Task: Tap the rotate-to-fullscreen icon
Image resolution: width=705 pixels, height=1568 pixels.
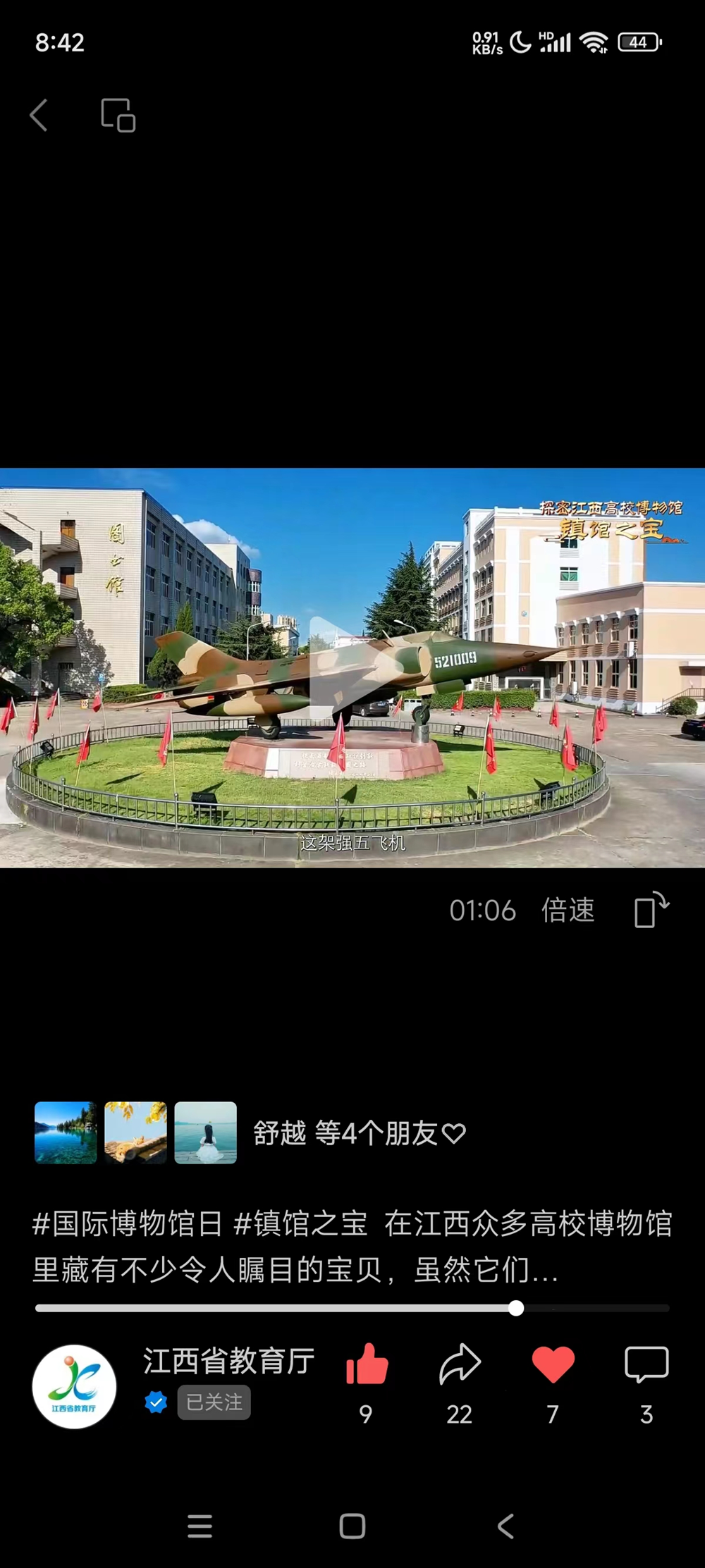Action: tap(650, 910)
